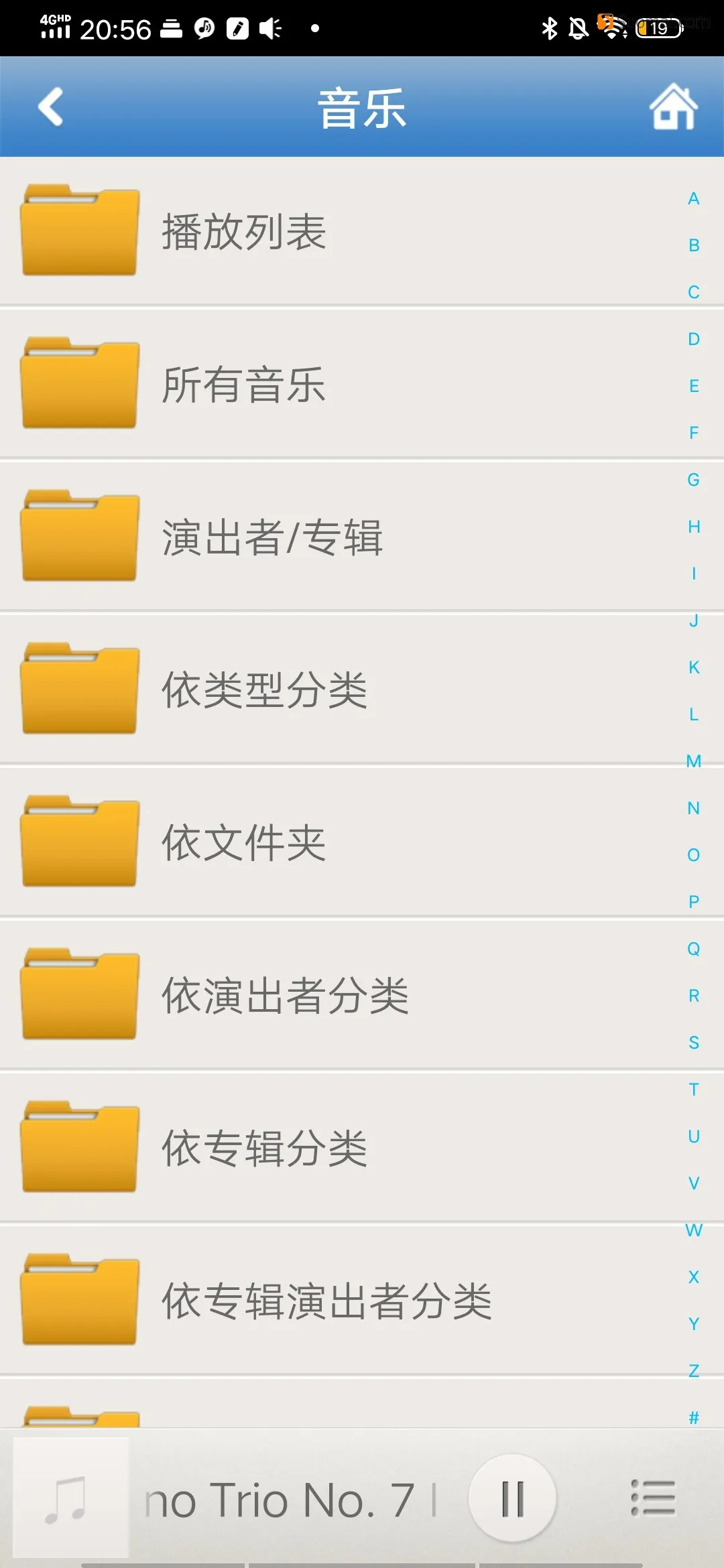Pause the currently playing track
Screen dimensions: 724x1568
point(512,1498)
